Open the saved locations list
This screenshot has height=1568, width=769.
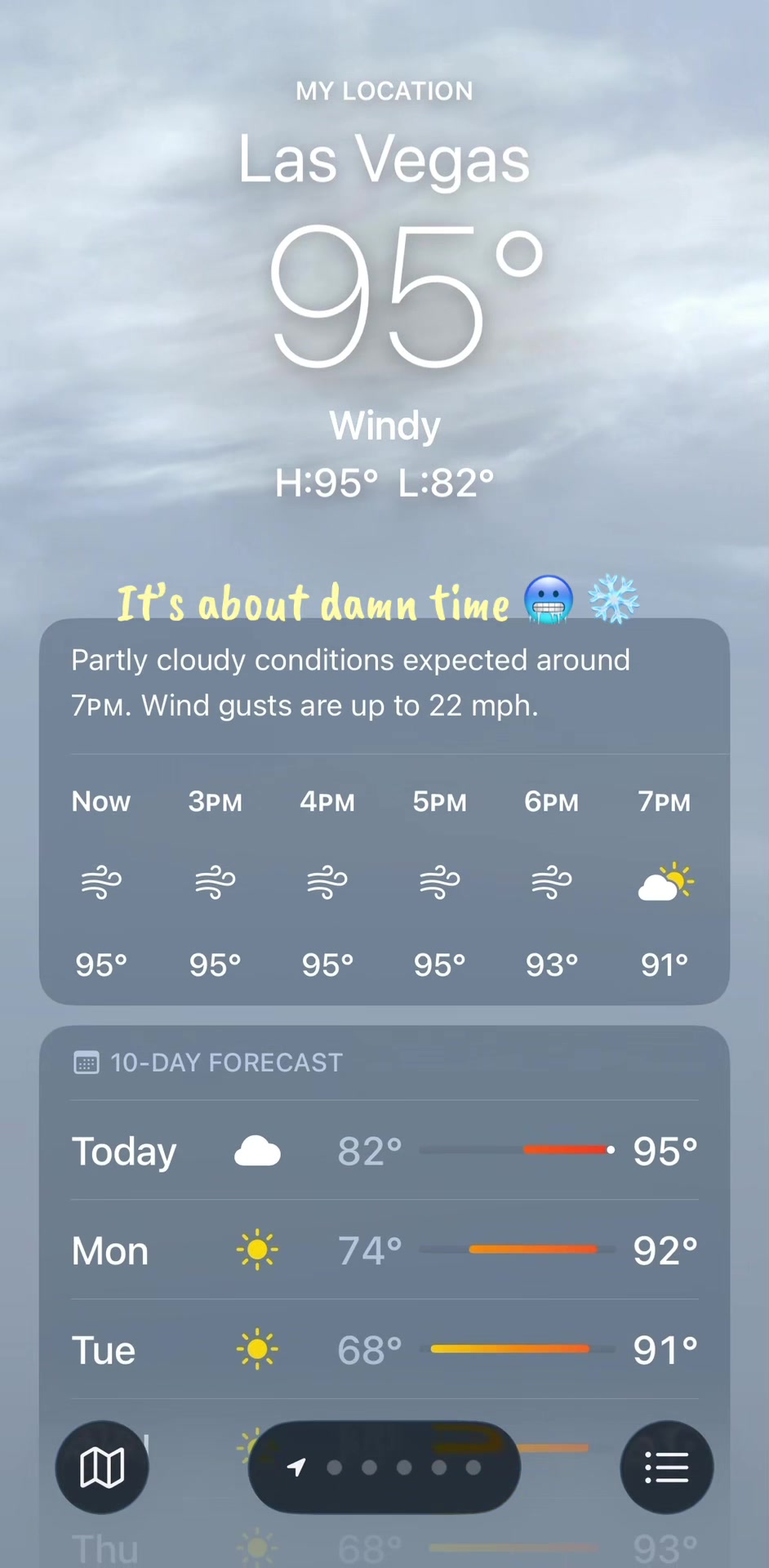coord(666,1467)
